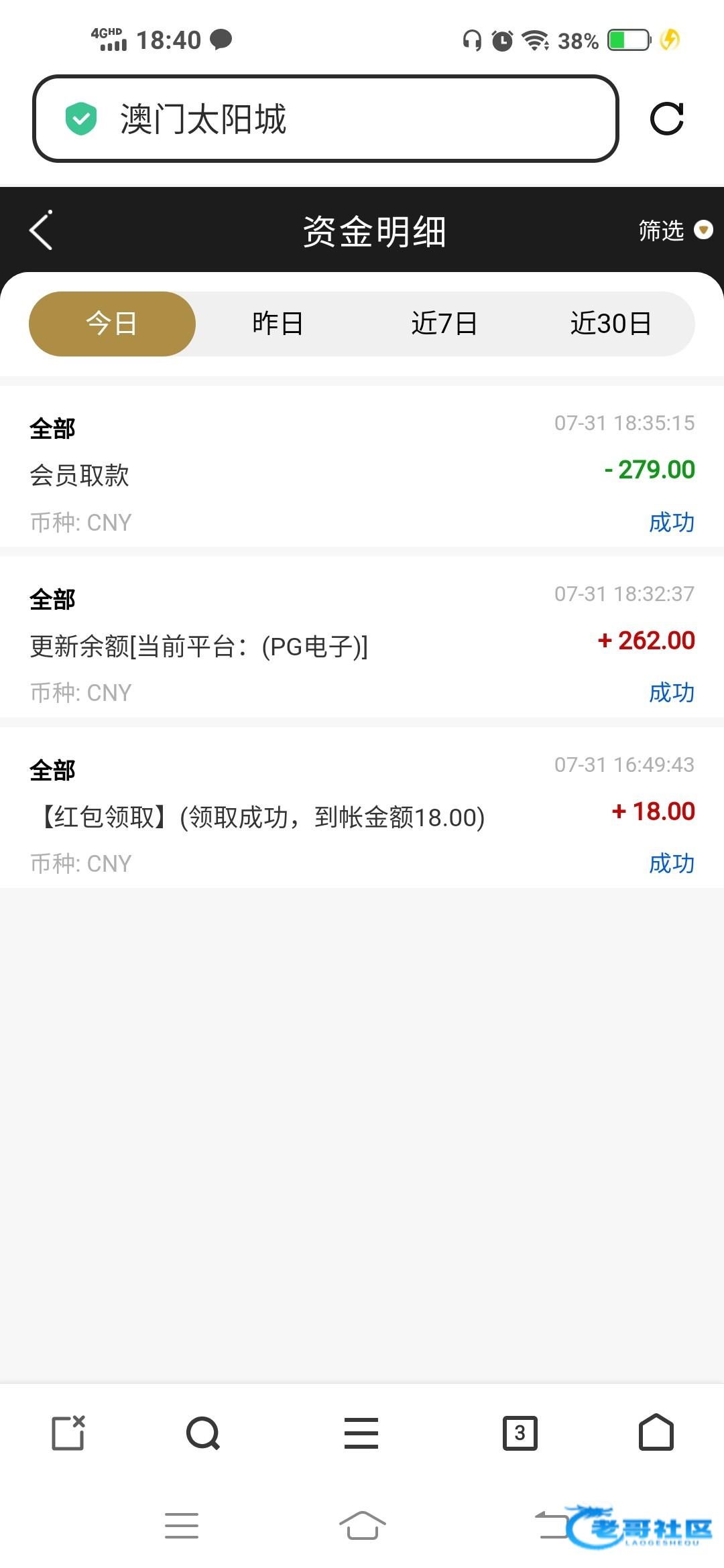Open the 筛选 filter dropdown
Viewport: 724px width, 1568px height.
point(675,230)
